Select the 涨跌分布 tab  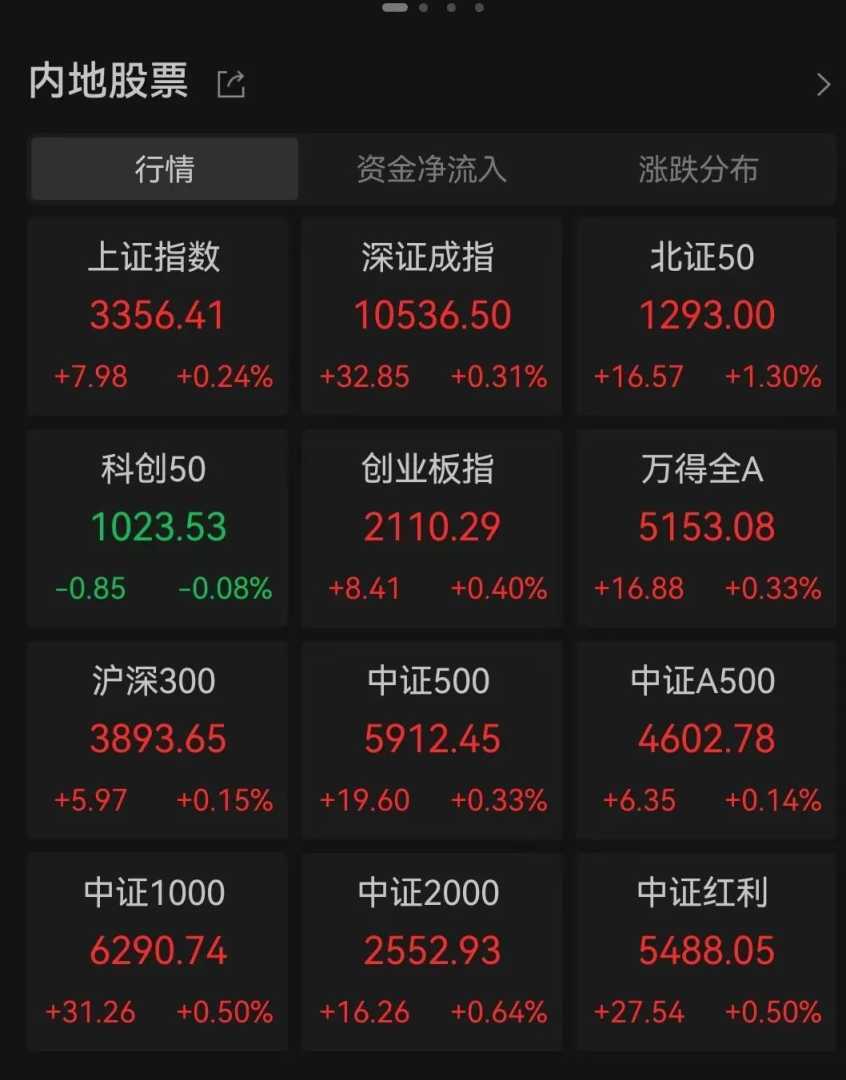[698, 169]
